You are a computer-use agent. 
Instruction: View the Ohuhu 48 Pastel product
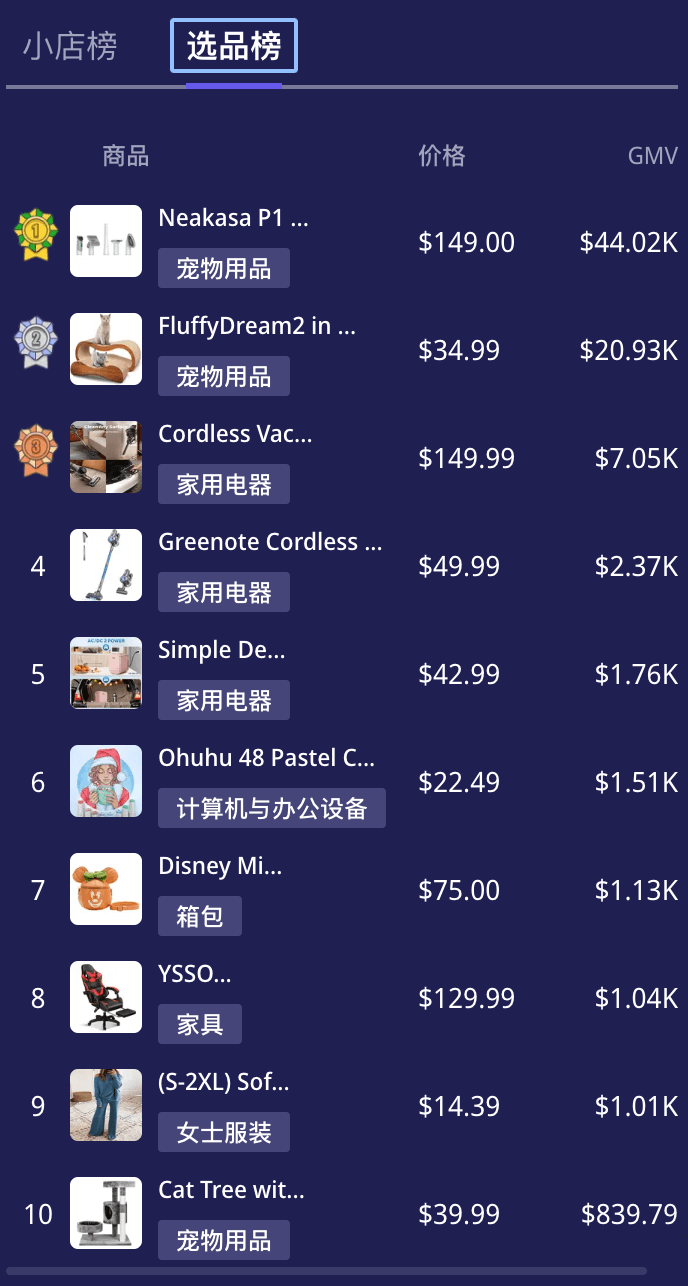point(266,759)
